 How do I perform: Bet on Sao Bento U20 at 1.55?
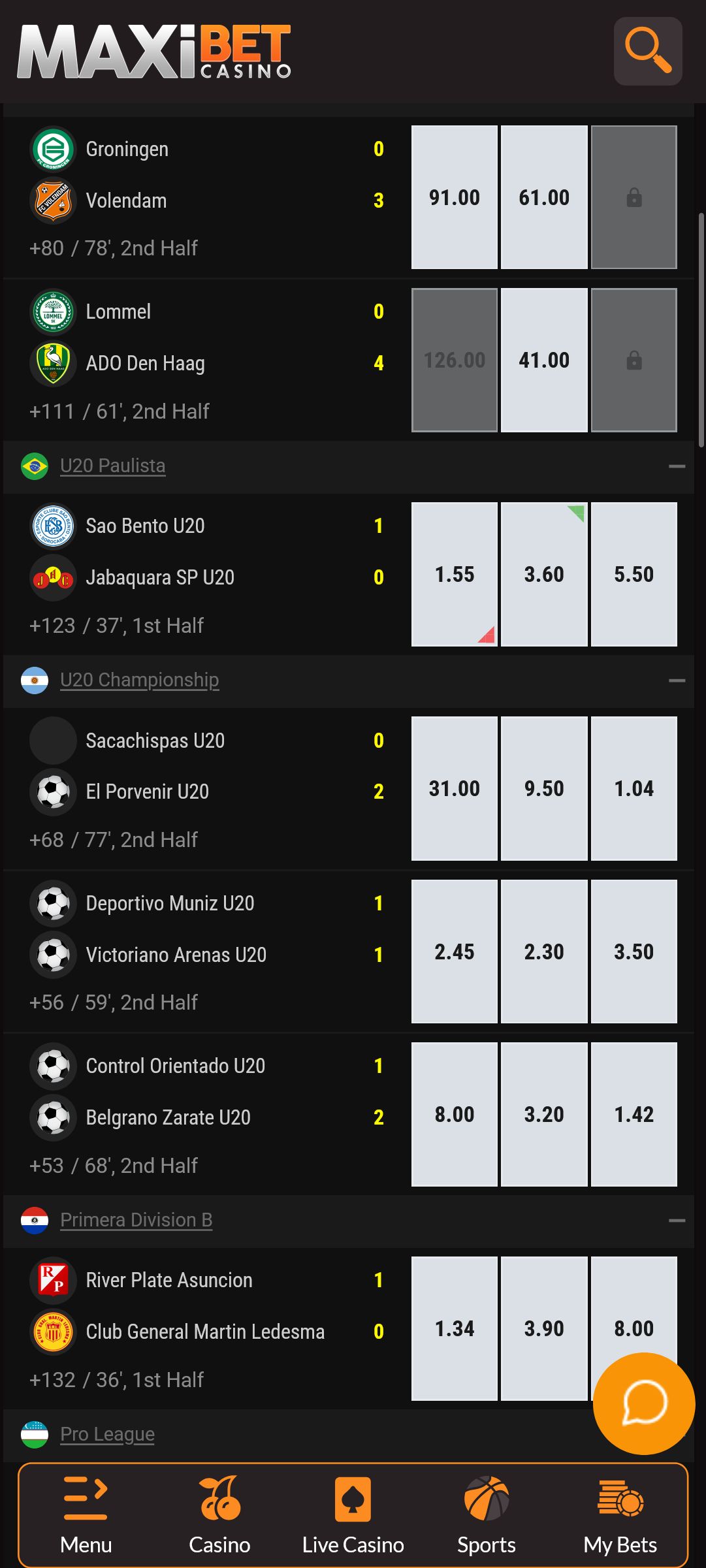(x=455, y=574)
